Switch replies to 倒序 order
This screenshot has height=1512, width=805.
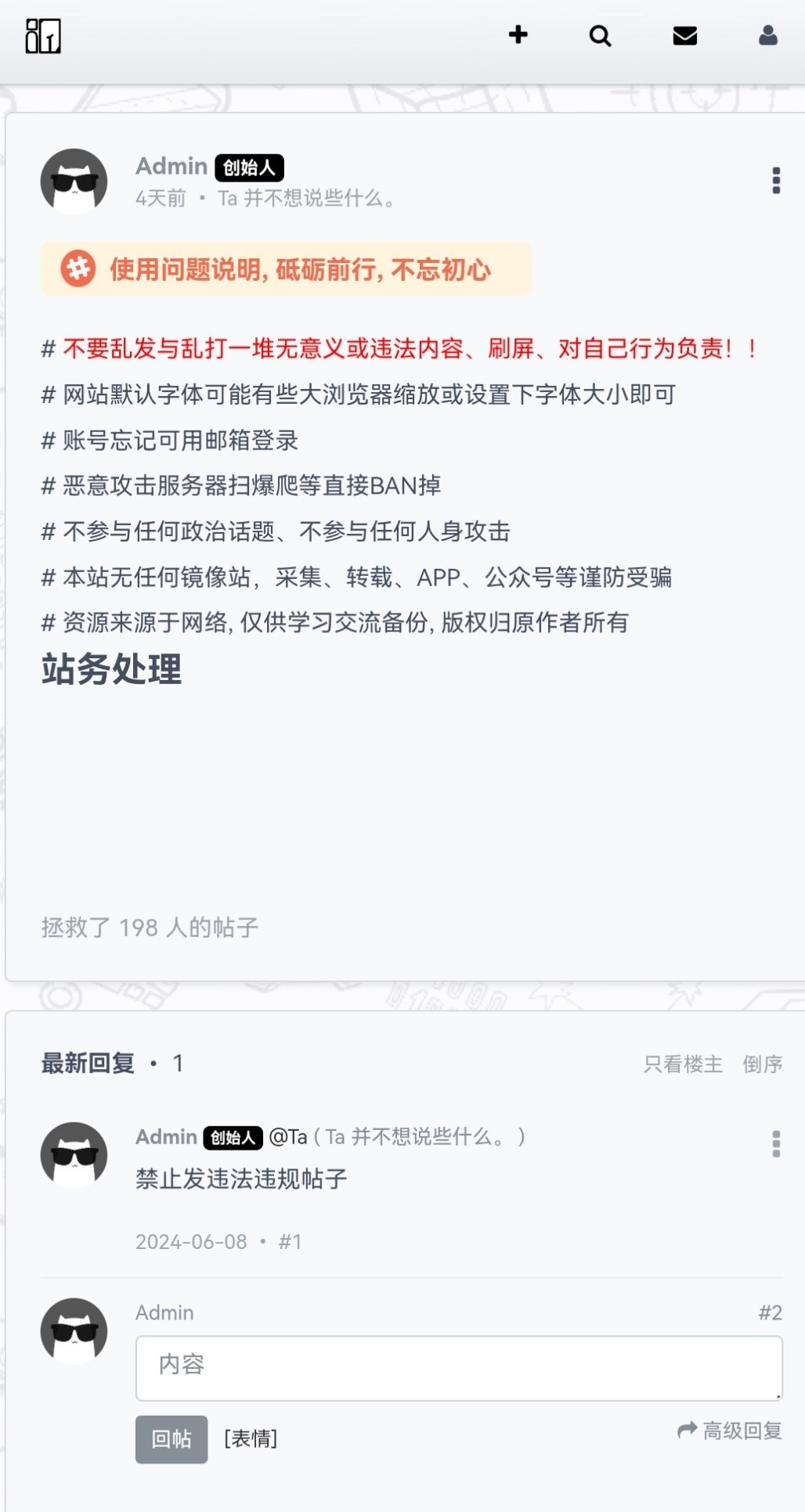click(762, 1064)
